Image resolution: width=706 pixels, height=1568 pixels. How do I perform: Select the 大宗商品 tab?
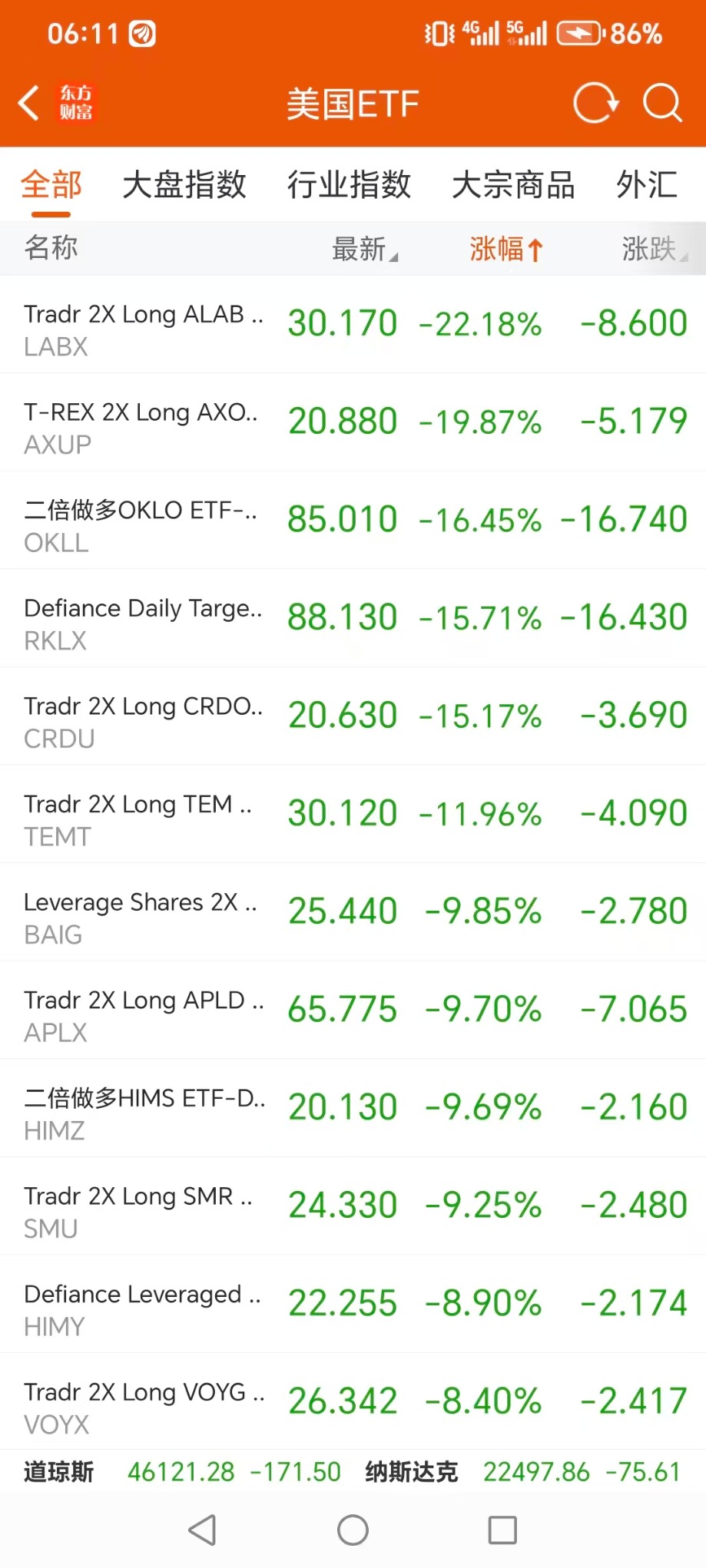coord(514,185)
